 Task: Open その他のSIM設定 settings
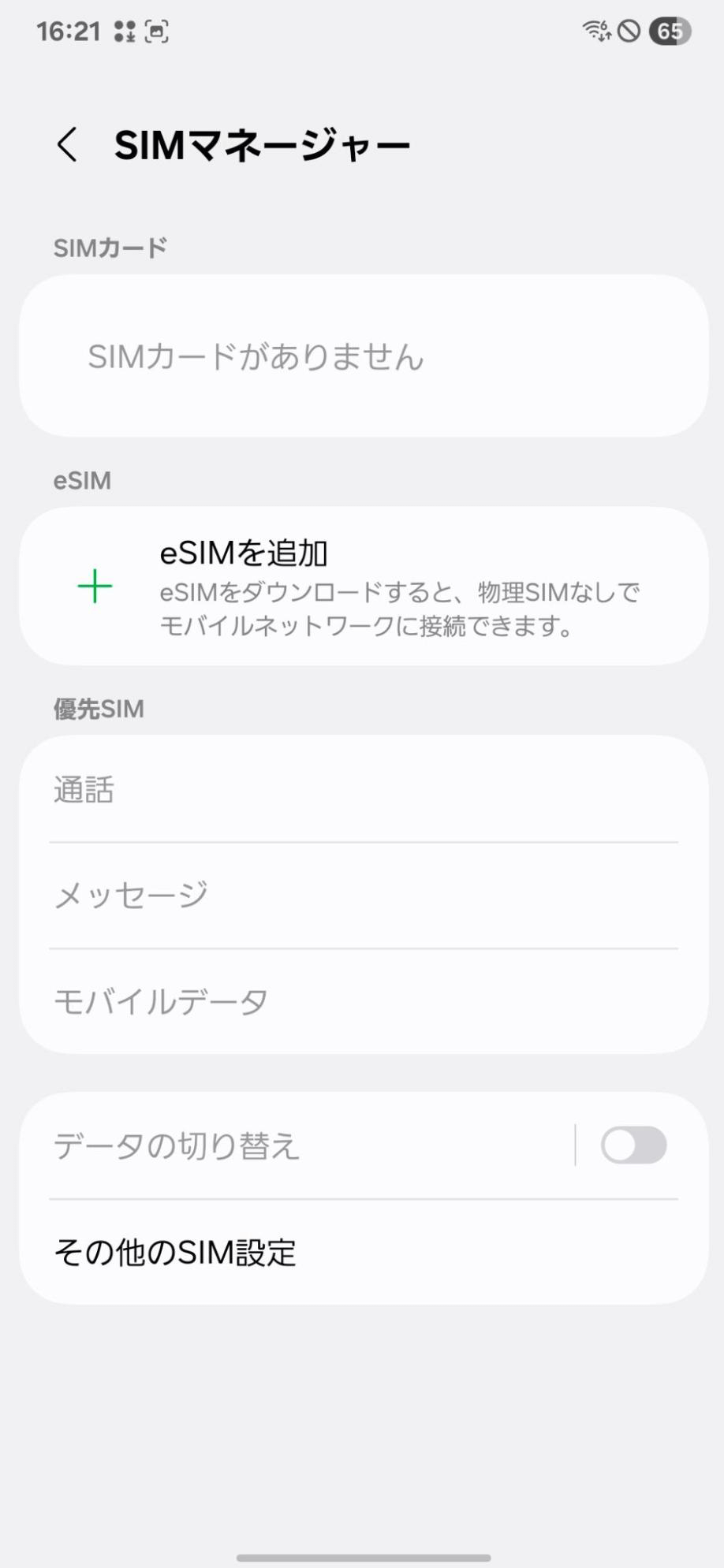pos(362,1253)
